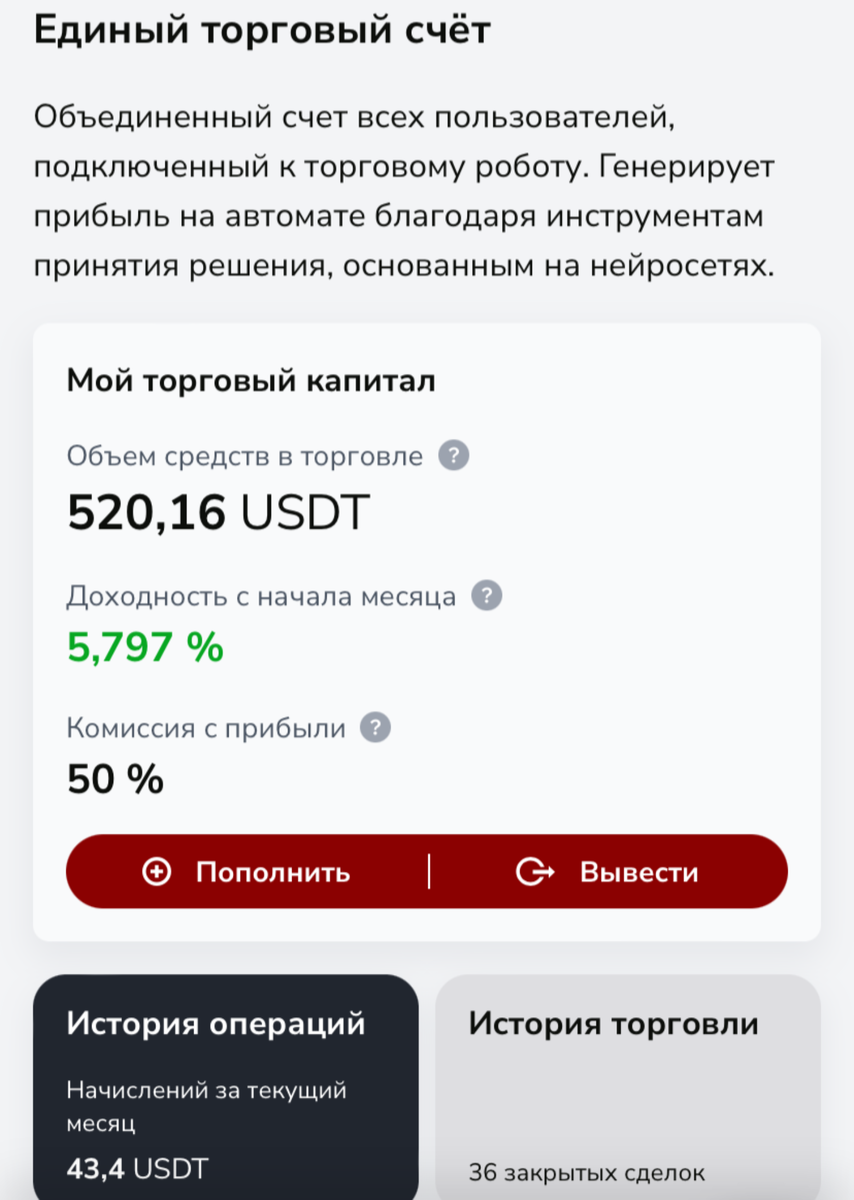The image size is (854, 1200).
Task: Select the 50 % commission value
Action: pyautogui.click(x=115, y=779)
